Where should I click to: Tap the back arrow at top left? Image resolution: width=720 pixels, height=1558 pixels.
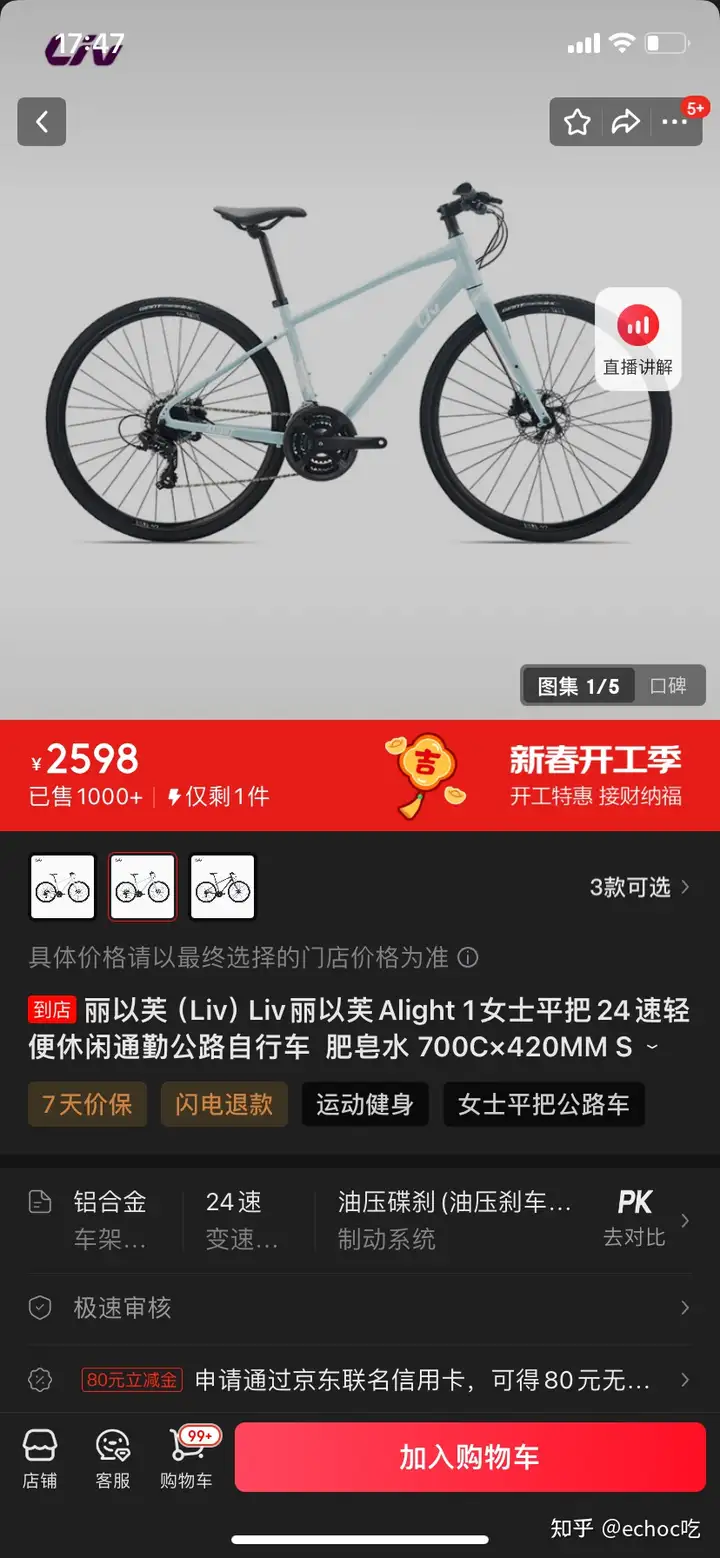(41, 121)
